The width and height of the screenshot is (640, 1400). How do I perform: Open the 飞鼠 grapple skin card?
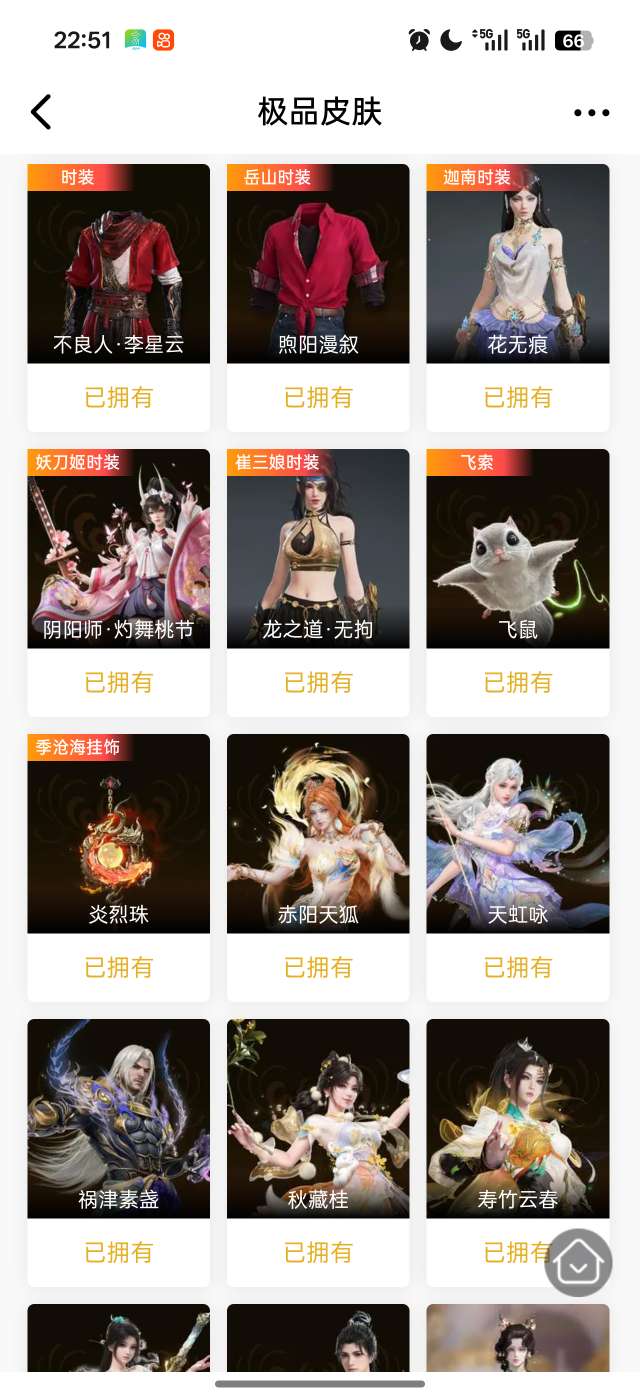[x=518, y=550]
